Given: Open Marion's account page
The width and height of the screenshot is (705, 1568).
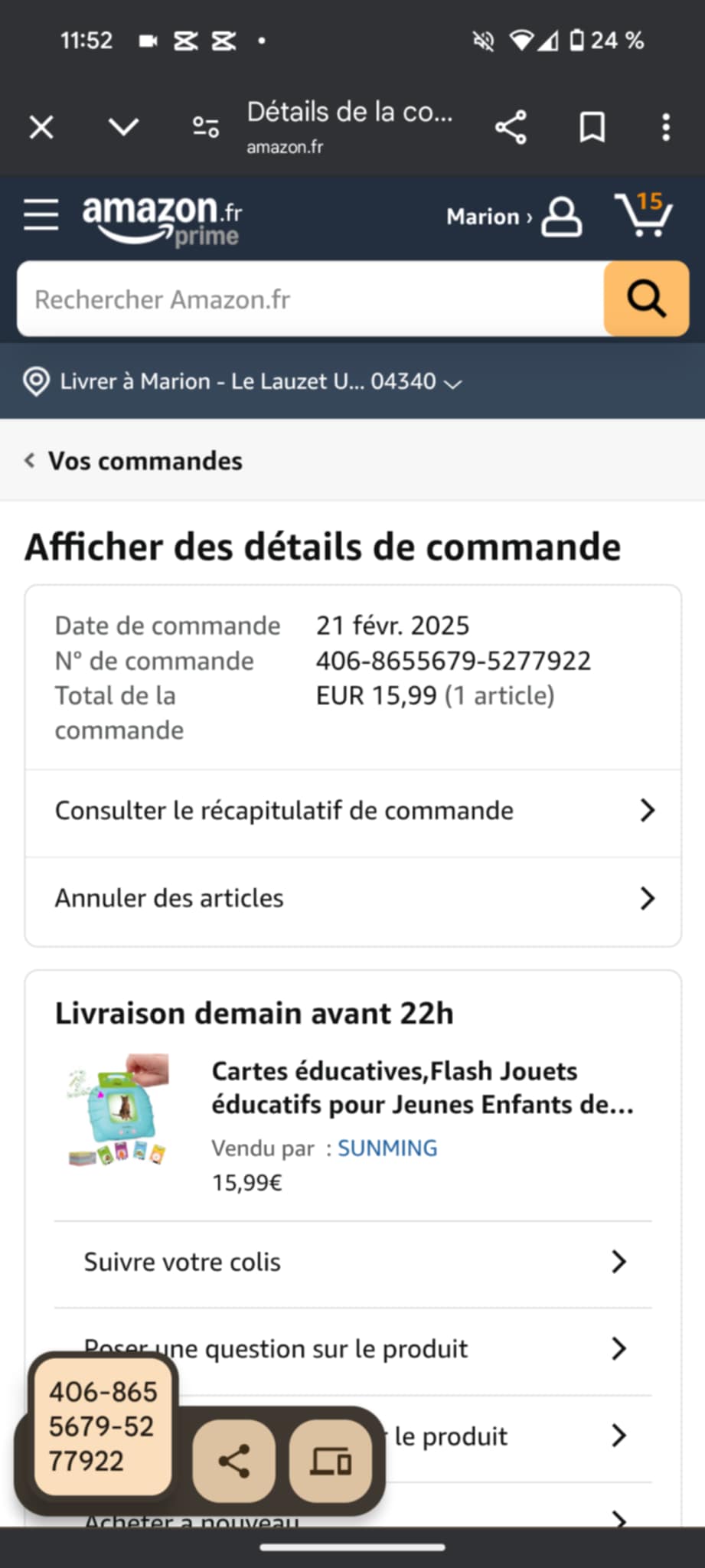Looking at the screenshot, I should [x=514, y=217].
